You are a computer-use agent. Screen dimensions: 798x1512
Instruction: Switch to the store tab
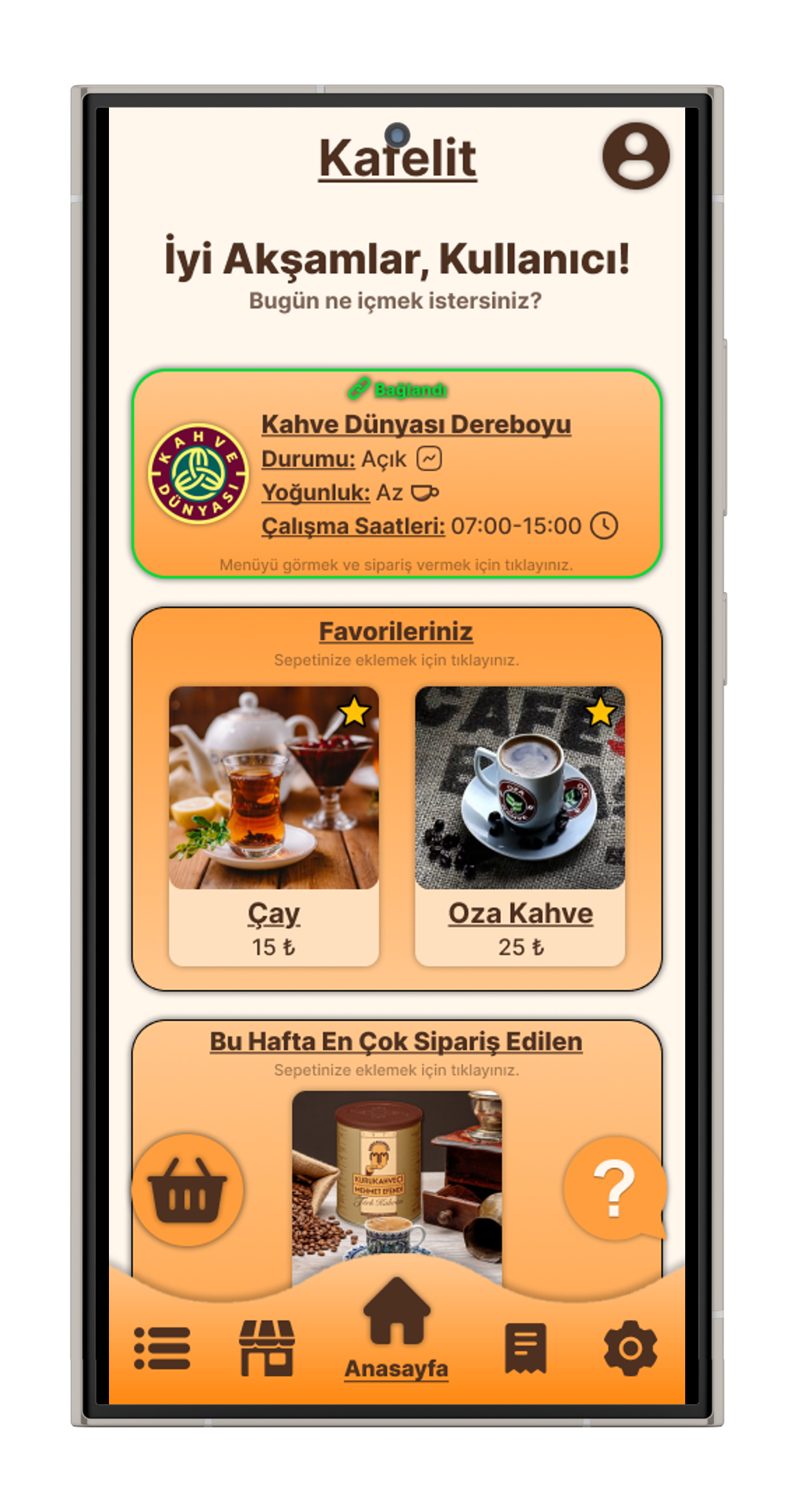point(267,1348)
